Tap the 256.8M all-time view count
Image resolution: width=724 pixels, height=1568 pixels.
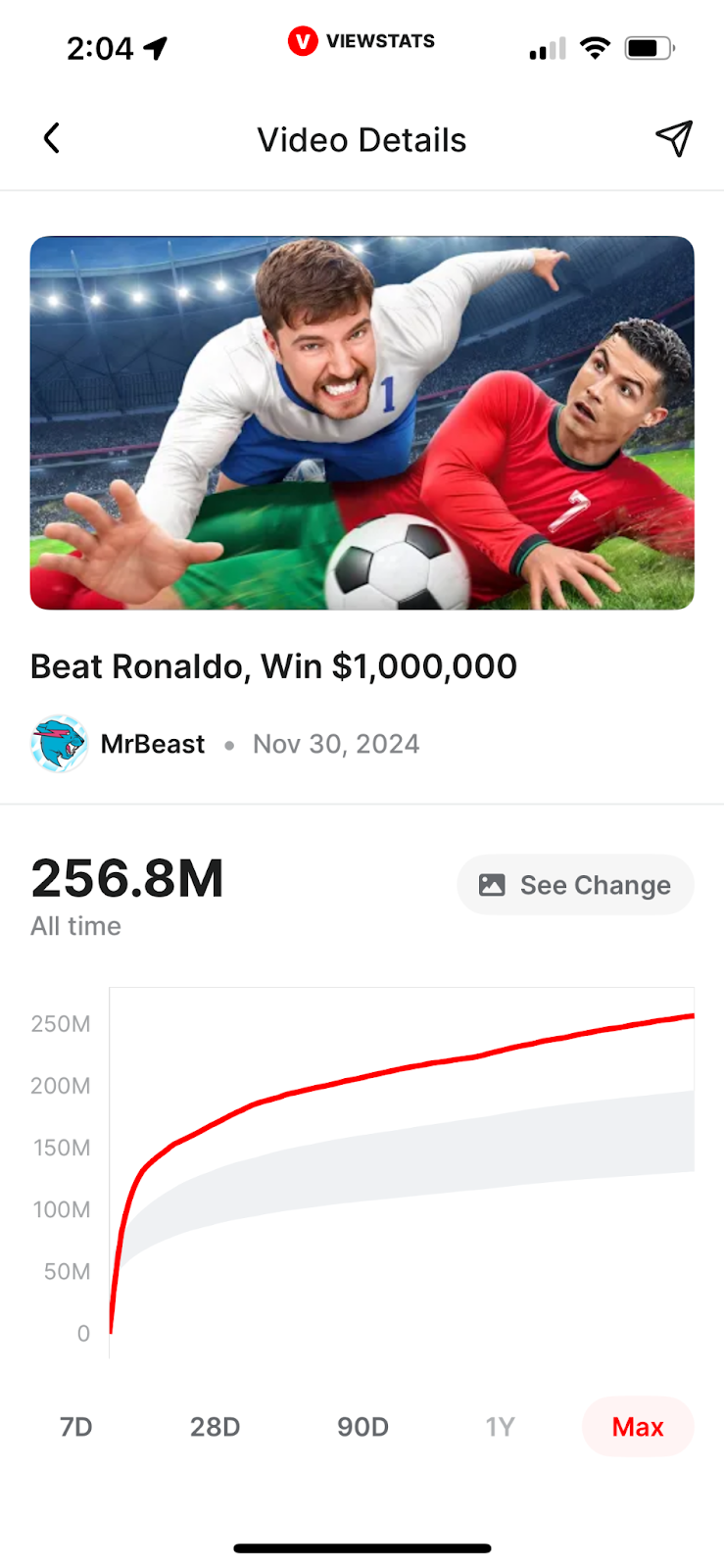click(127, 877)
